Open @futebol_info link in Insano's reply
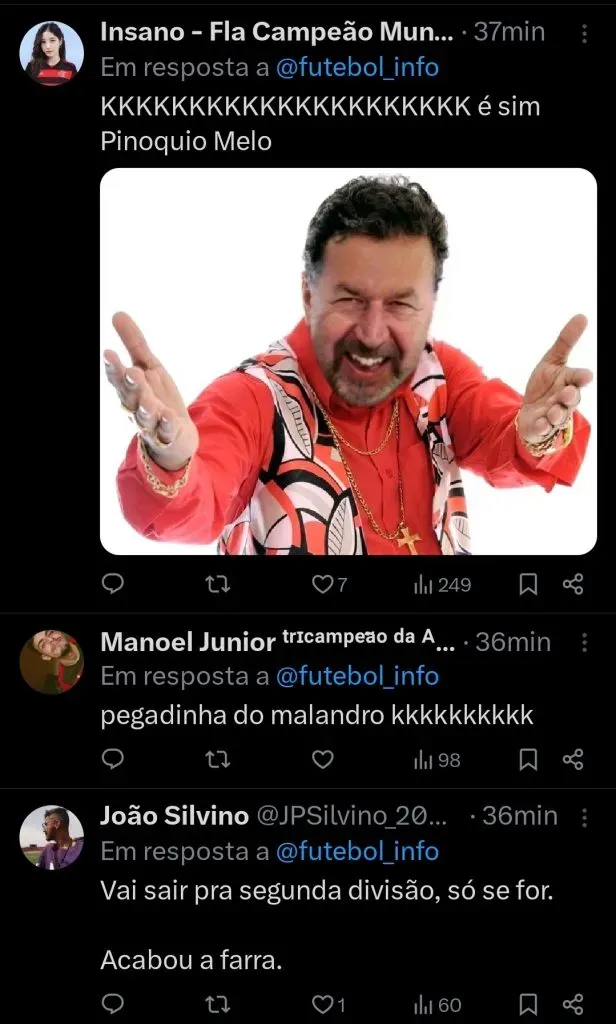Viewport: 616px width, 1024px height. (357, 67)
